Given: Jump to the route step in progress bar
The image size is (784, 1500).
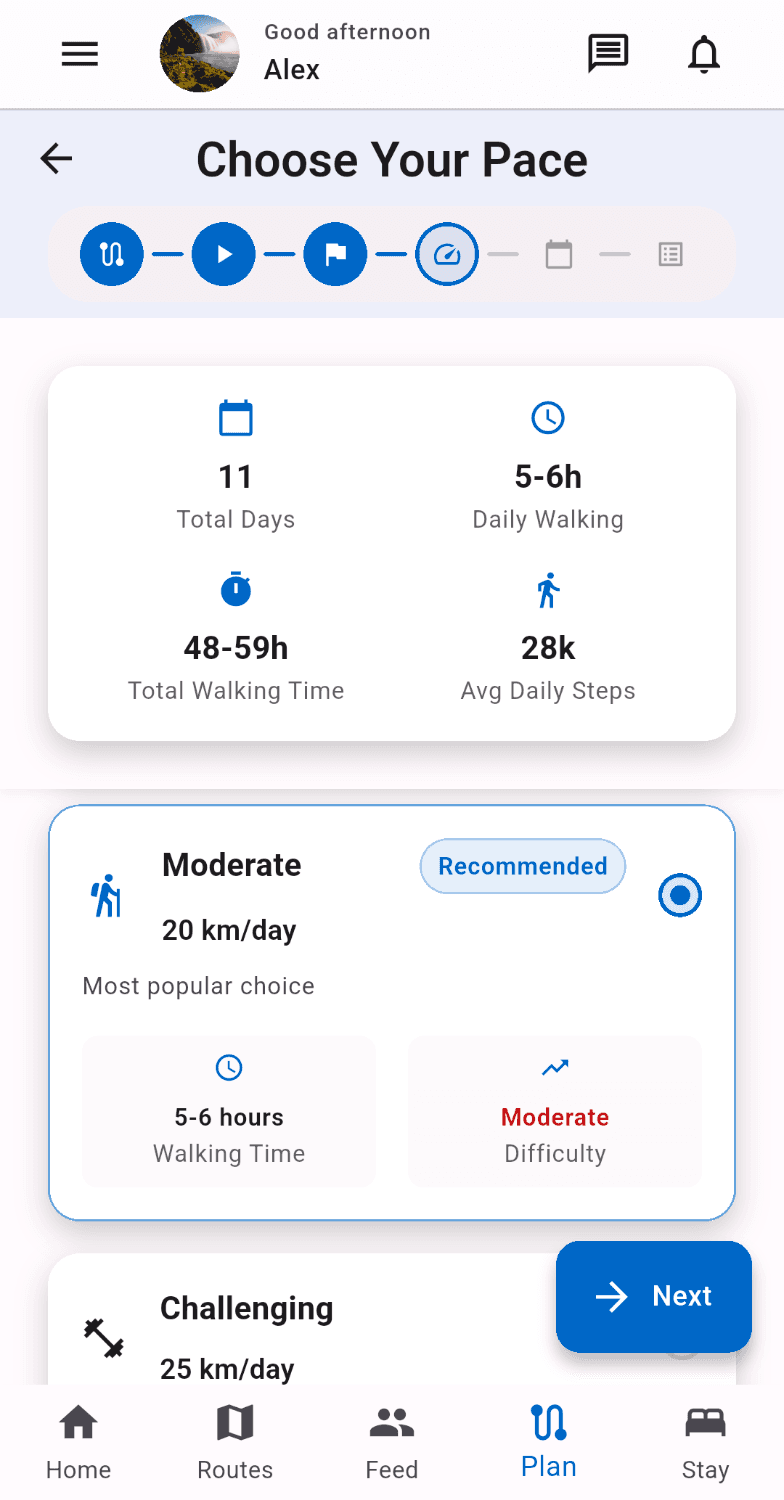Looking at the screenshot, I should 111,254.
